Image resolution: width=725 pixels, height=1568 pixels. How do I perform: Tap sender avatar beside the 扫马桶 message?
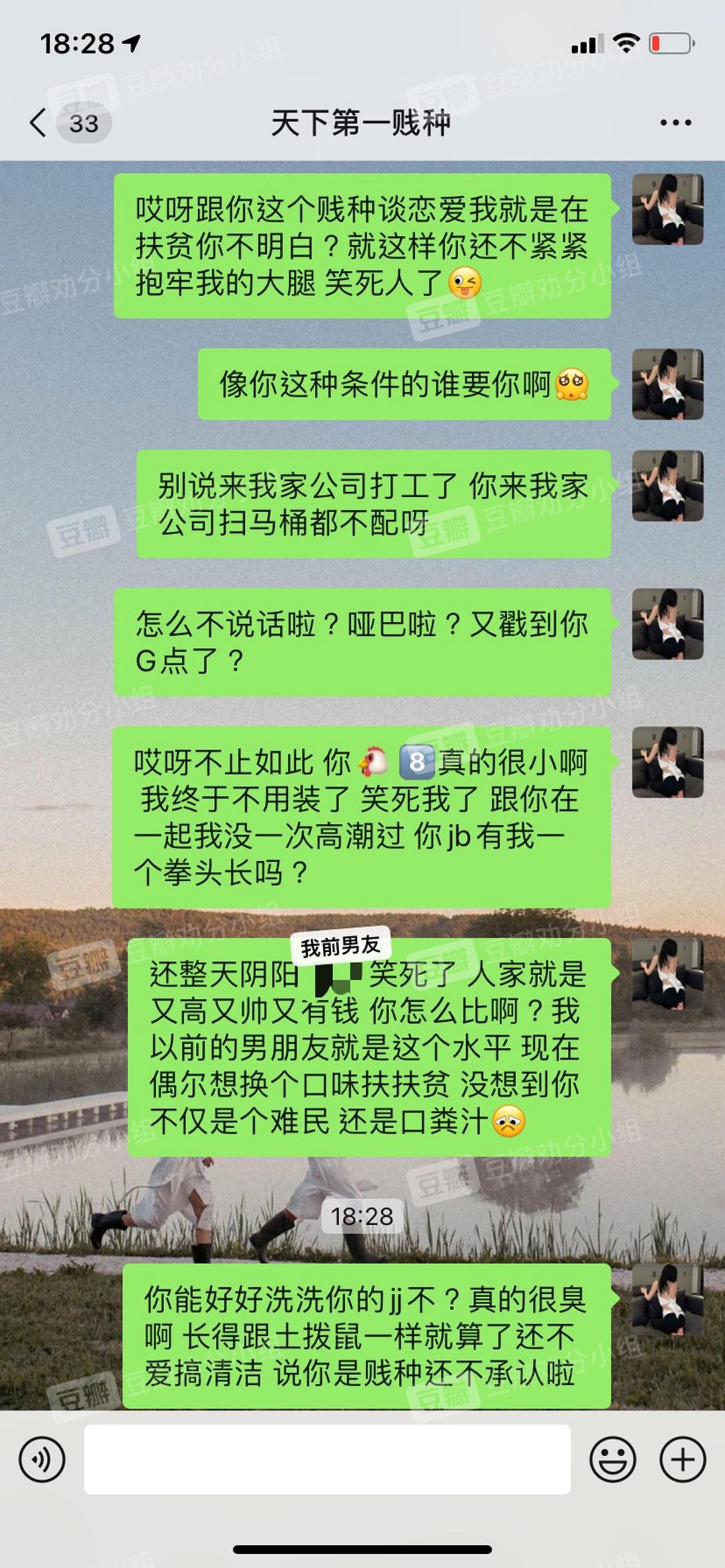click(x=667, y=486)
